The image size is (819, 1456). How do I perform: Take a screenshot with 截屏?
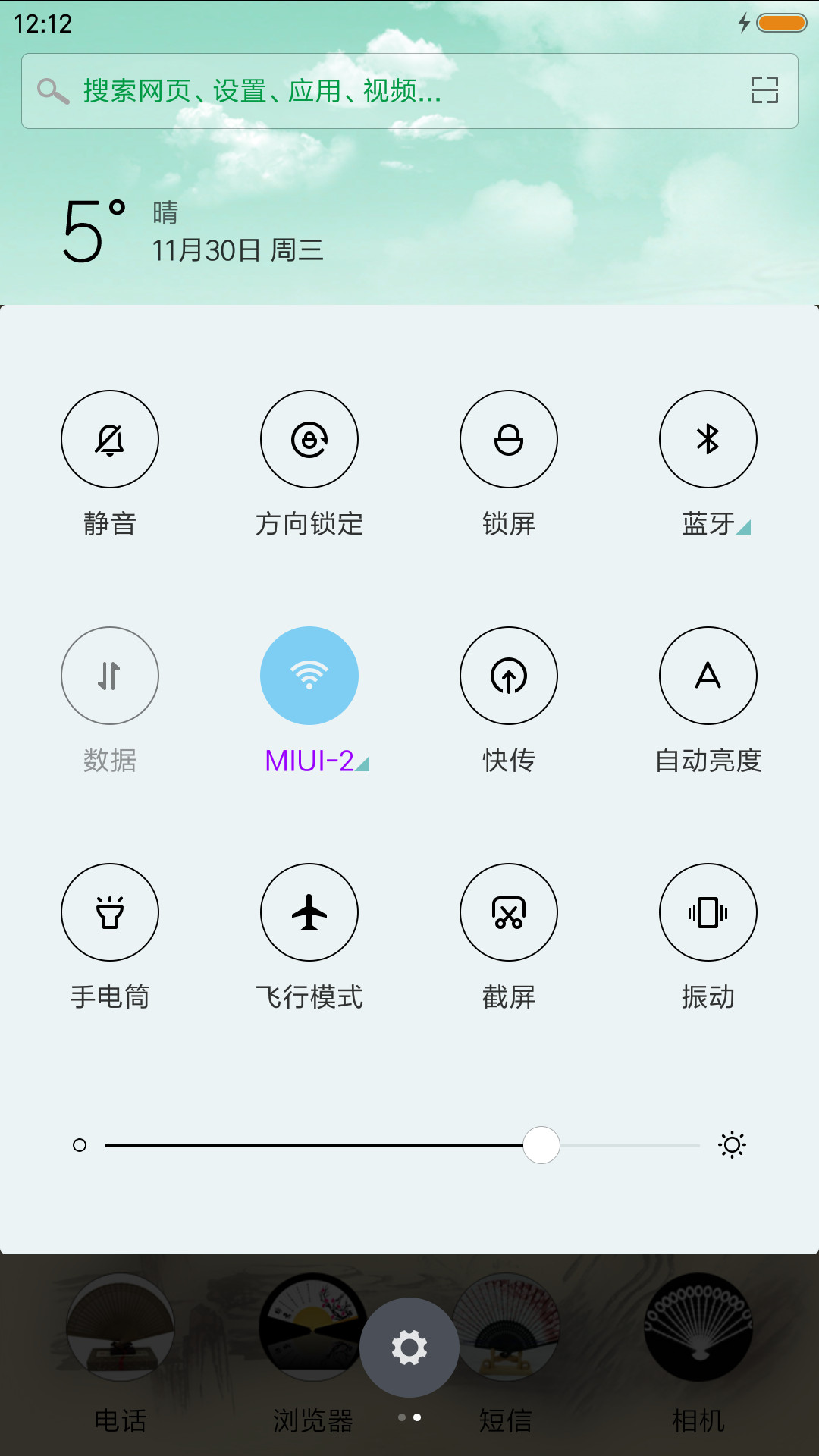509,912
